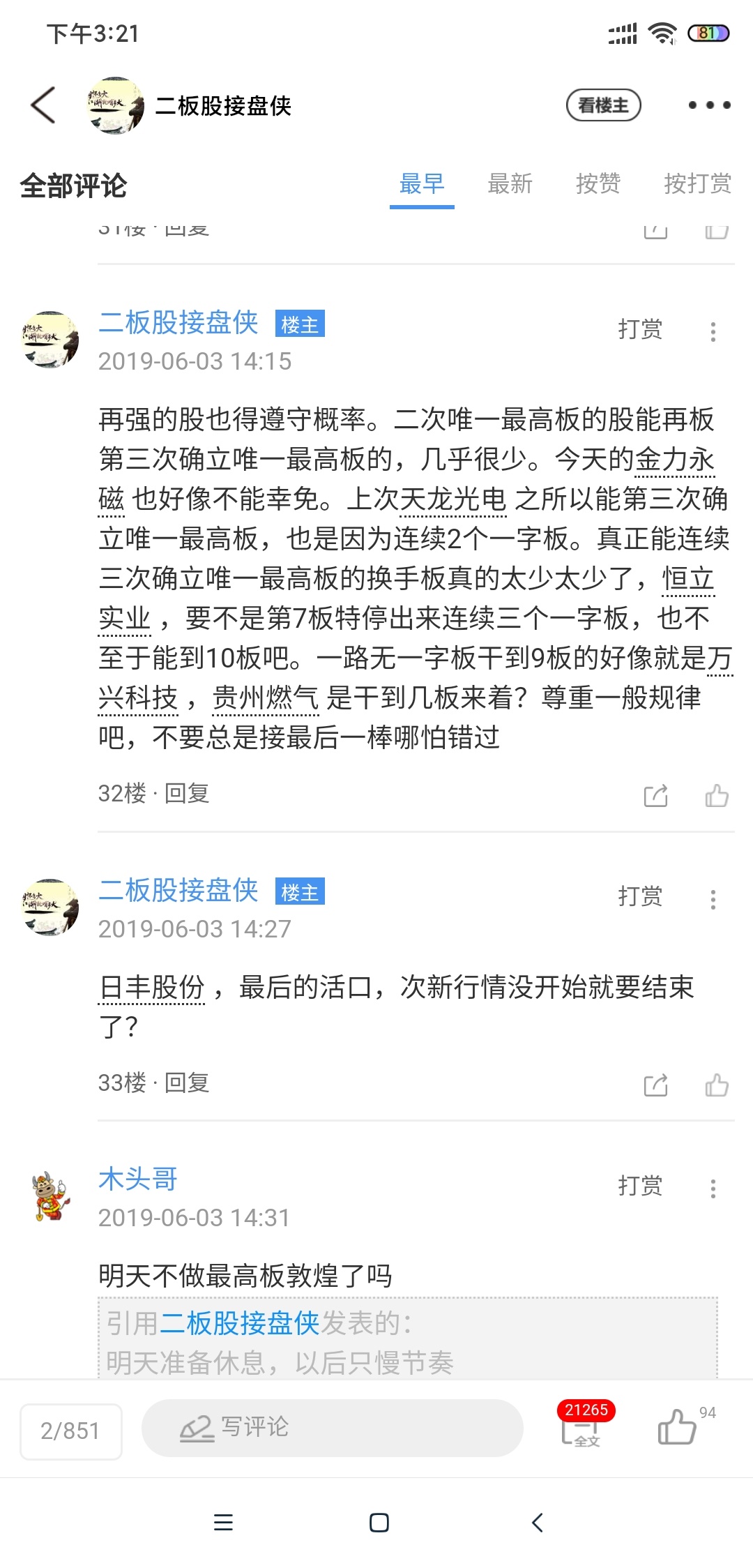
Task: Open the 日丰股份 stock link
Action: point(152,988)
